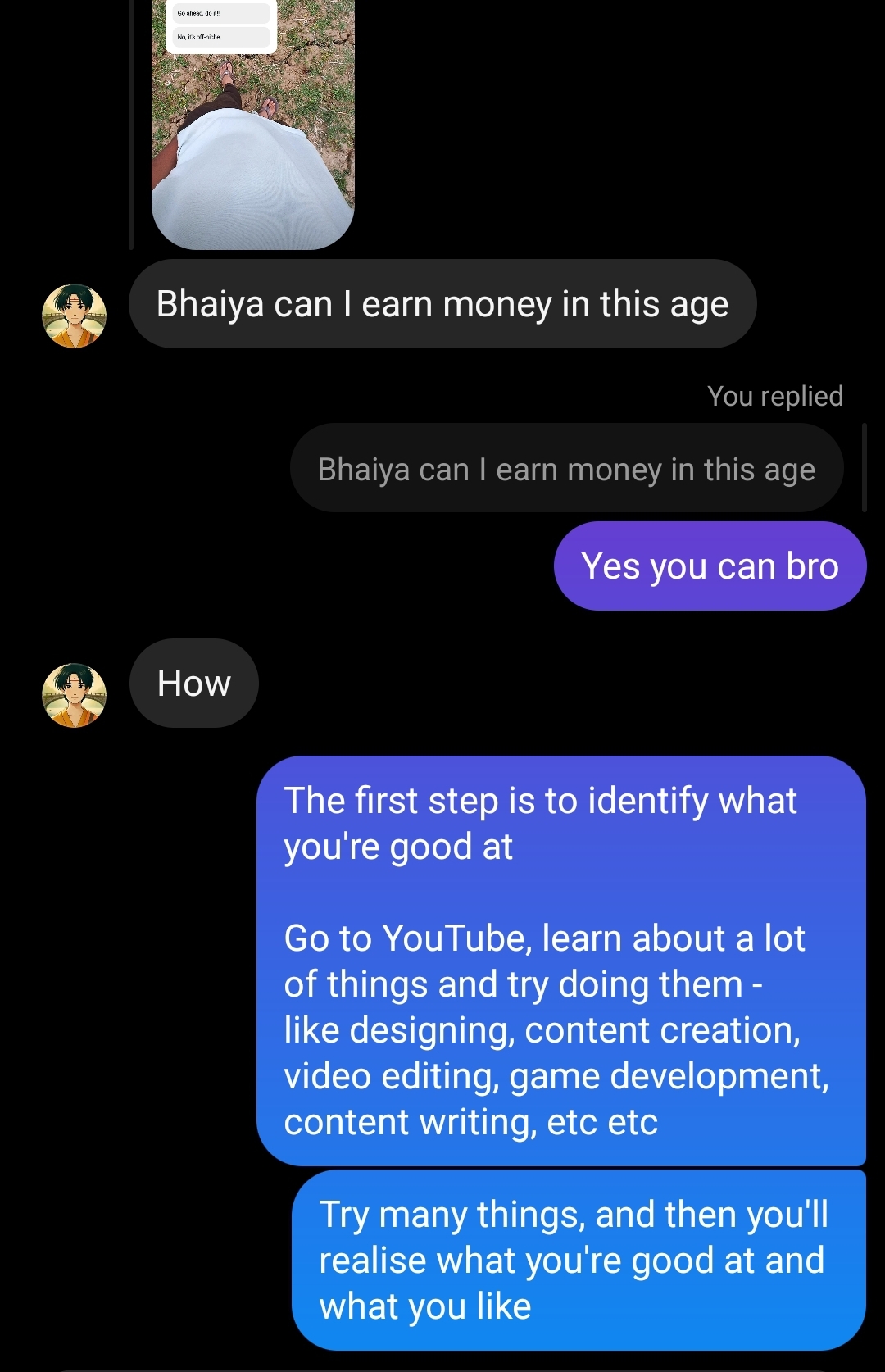Open sender's avatar beside "How" message
885x1372 pixels.
pyautogui.click(x=74, y=695)
